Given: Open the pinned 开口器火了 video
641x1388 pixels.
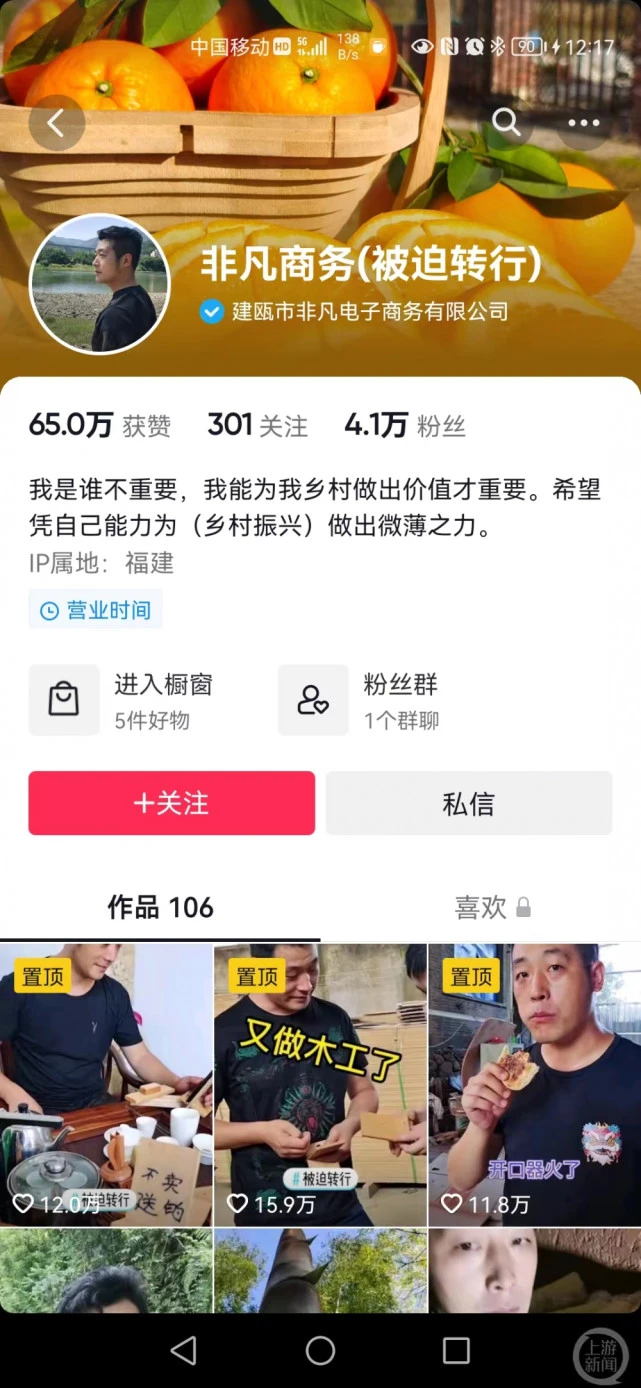Looking at the screenshot, I should click(534, 1085).
